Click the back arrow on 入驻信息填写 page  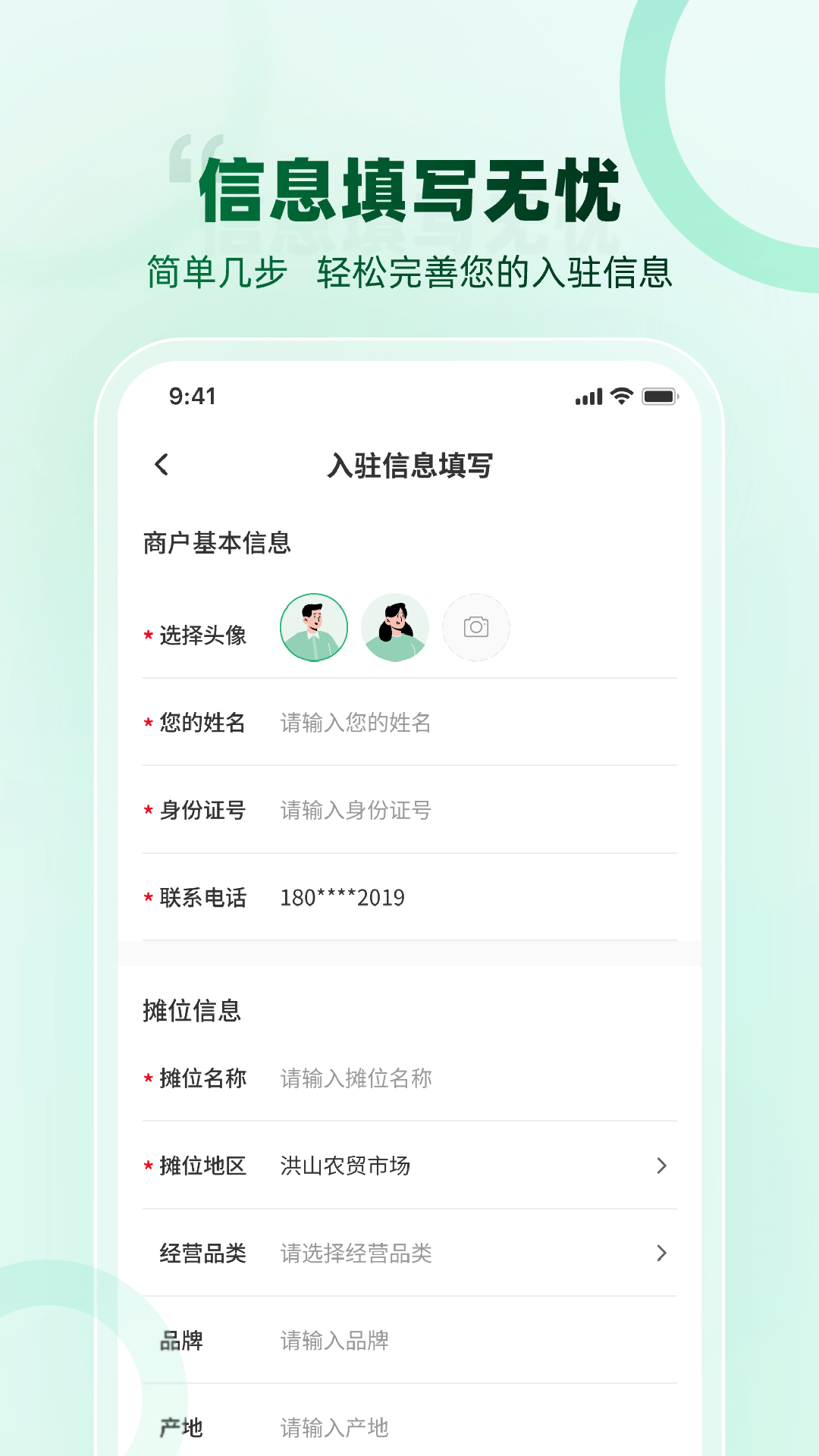coord(161,465)
